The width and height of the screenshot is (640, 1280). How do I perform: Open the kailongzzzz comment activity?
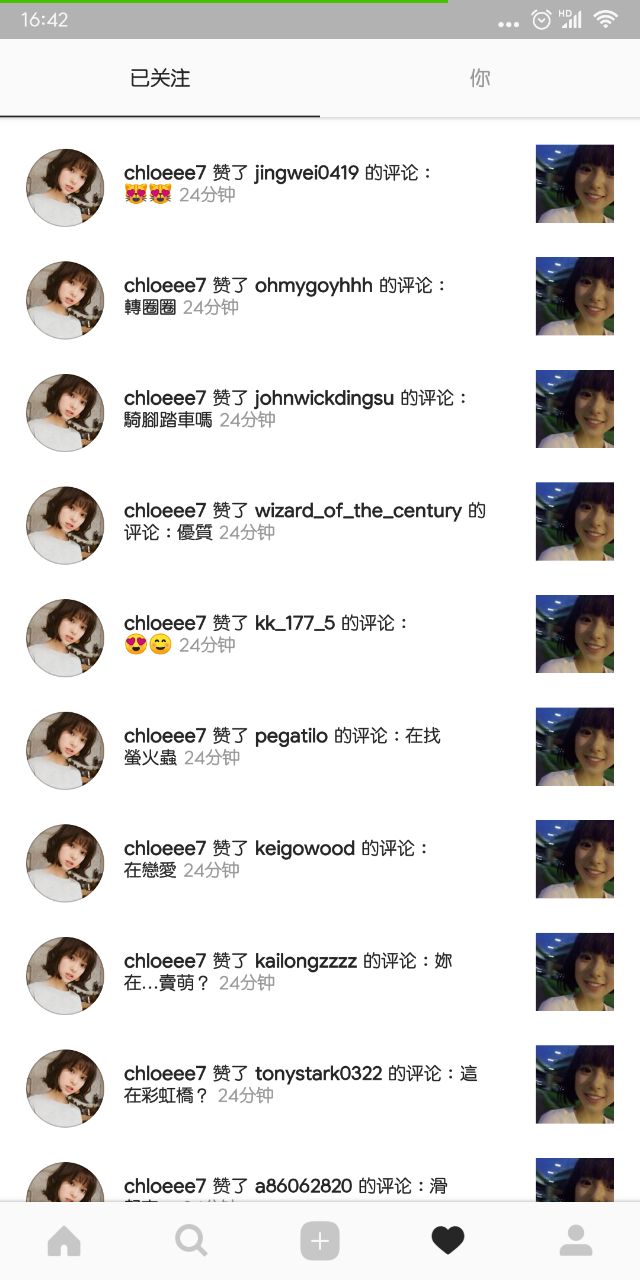300,971
